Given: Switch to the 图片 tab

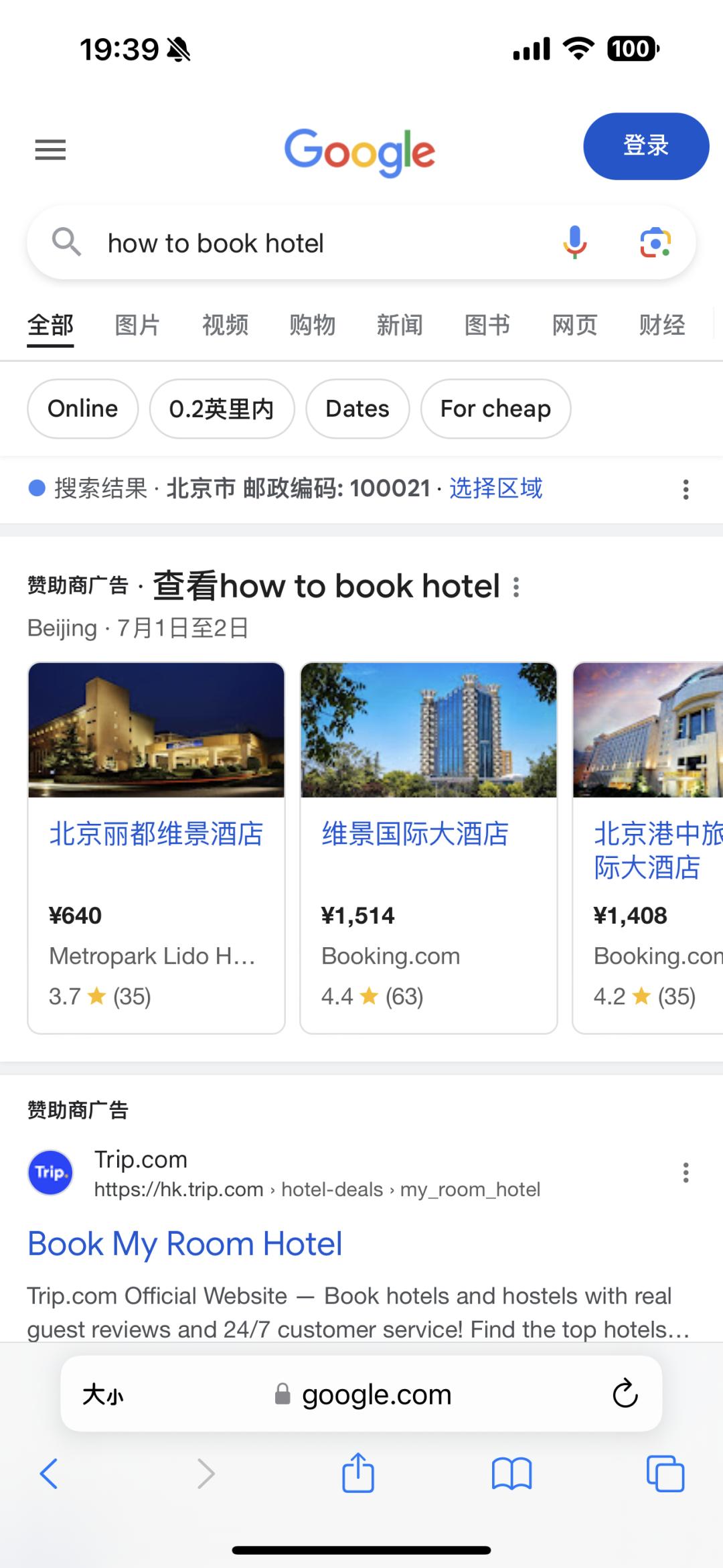Looking at the screenshot, I should pyautogui.click(x=137, y=326).
